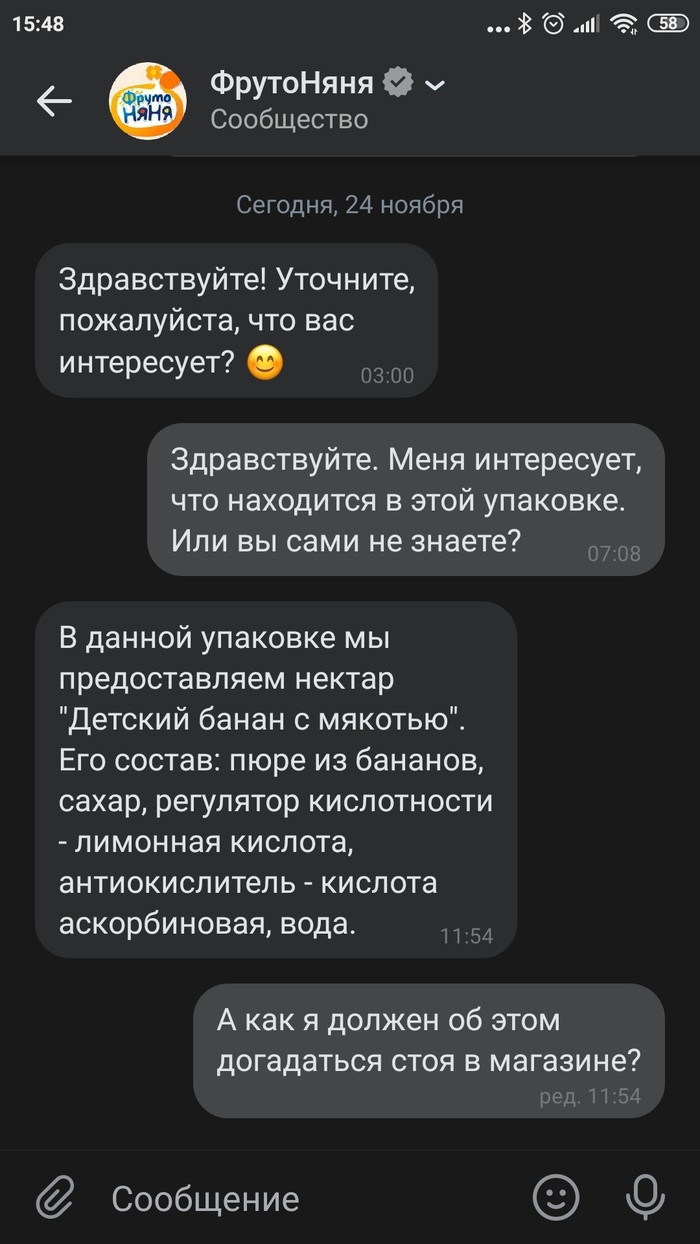Open the emoji and sticker picker
The height and width of the screenshot is (1244, 700).
pos(556,1197)
